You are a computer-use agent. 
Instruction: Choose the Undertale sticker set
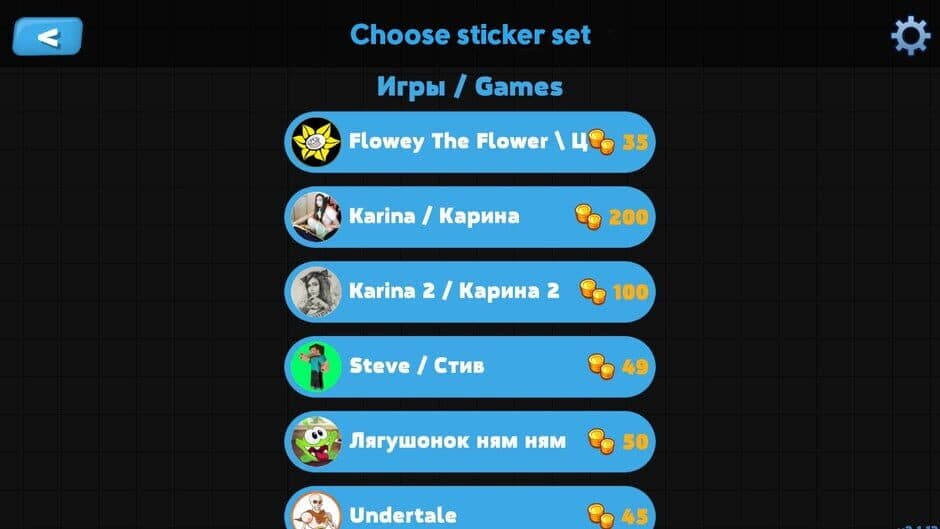tap(470, 512)
